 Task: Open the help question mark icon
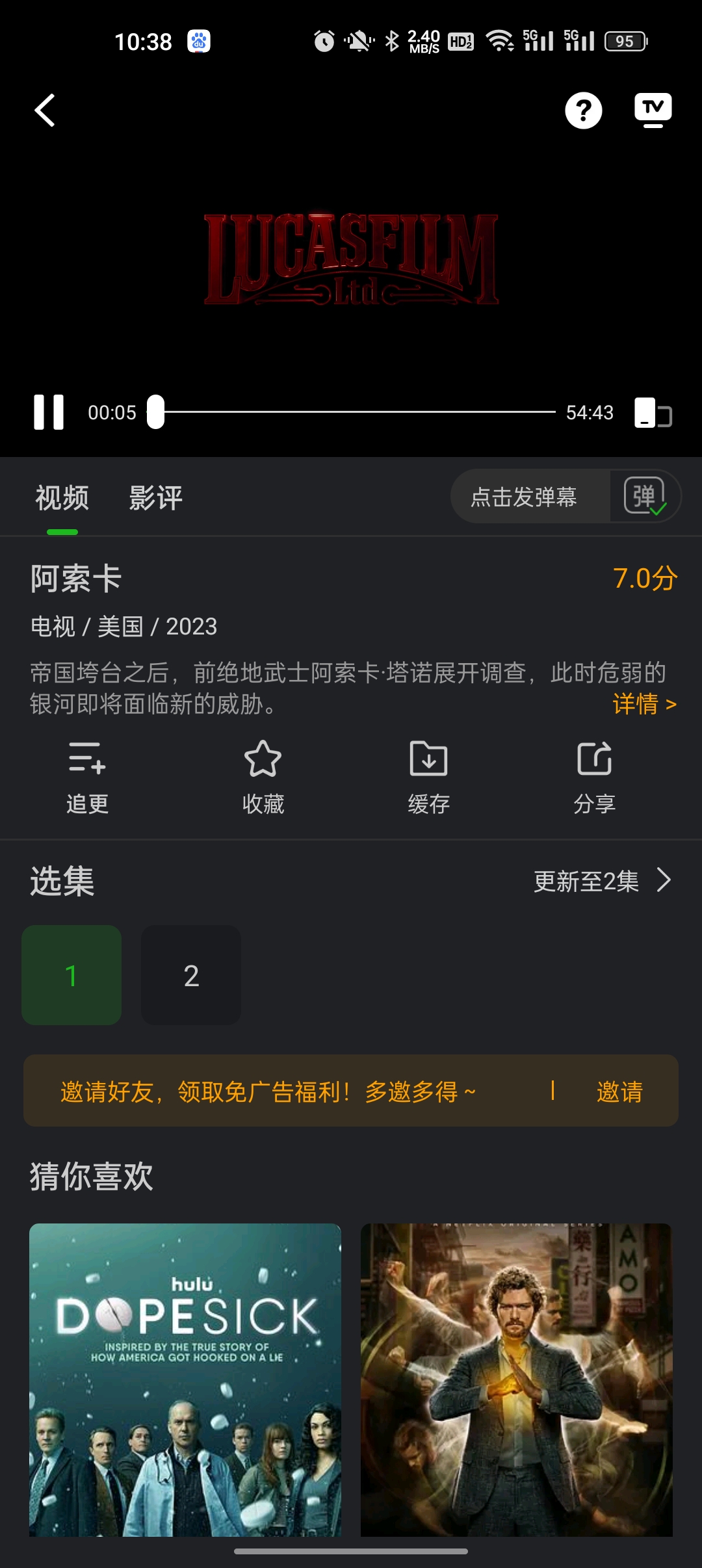[583, 111]
